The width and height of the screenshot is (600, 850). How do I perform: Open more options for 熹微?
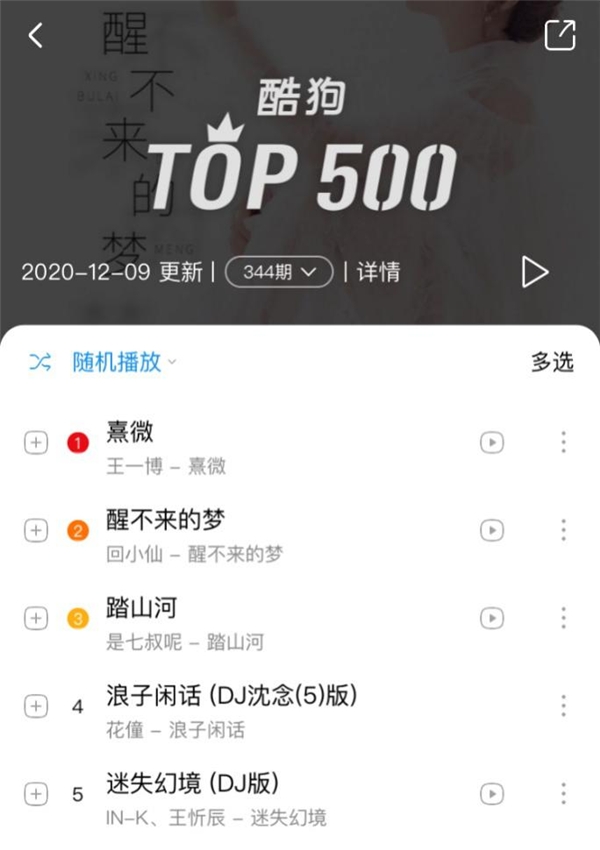564,442
